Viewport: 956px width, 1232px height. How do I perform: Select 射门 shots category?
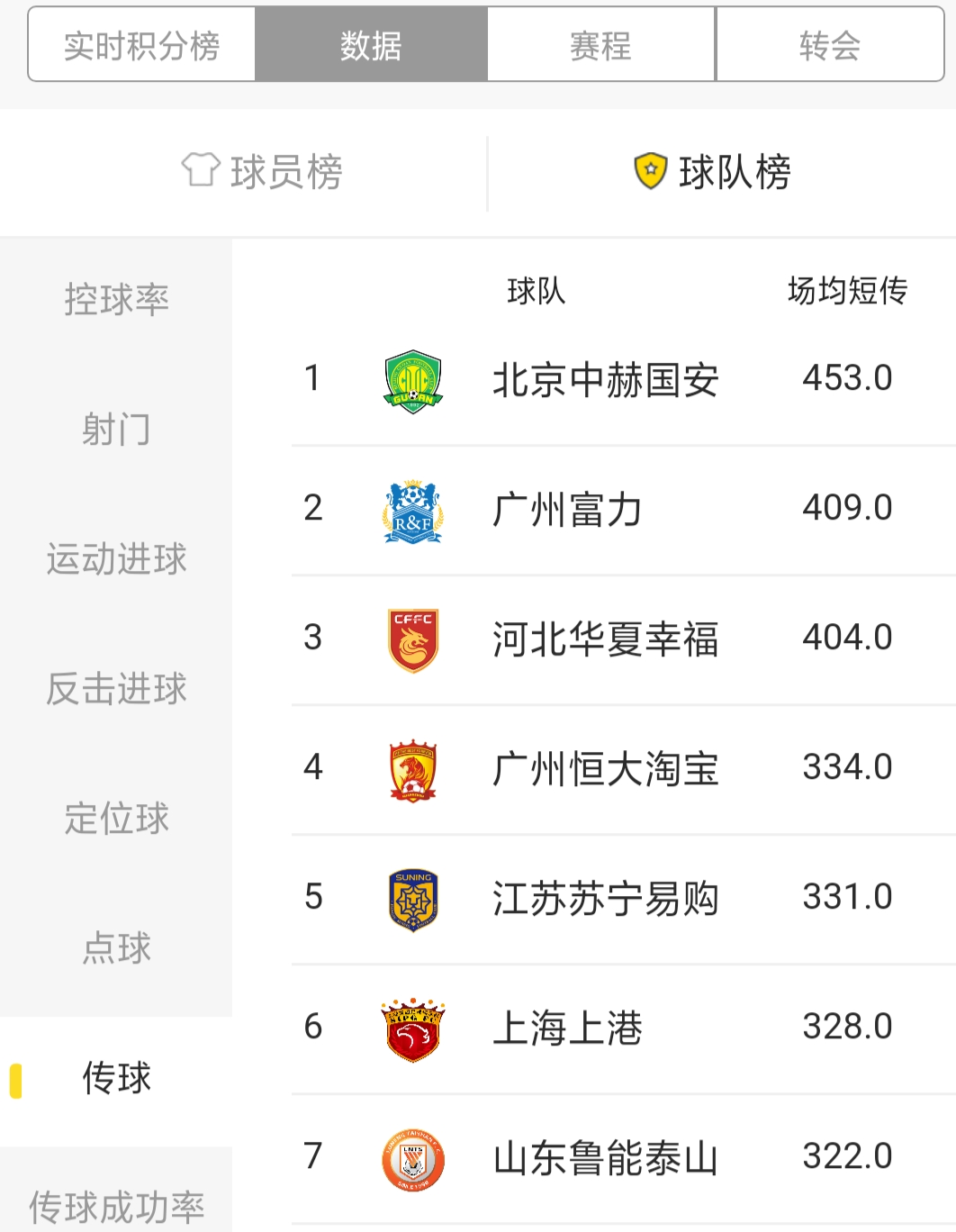click(118, 430)
